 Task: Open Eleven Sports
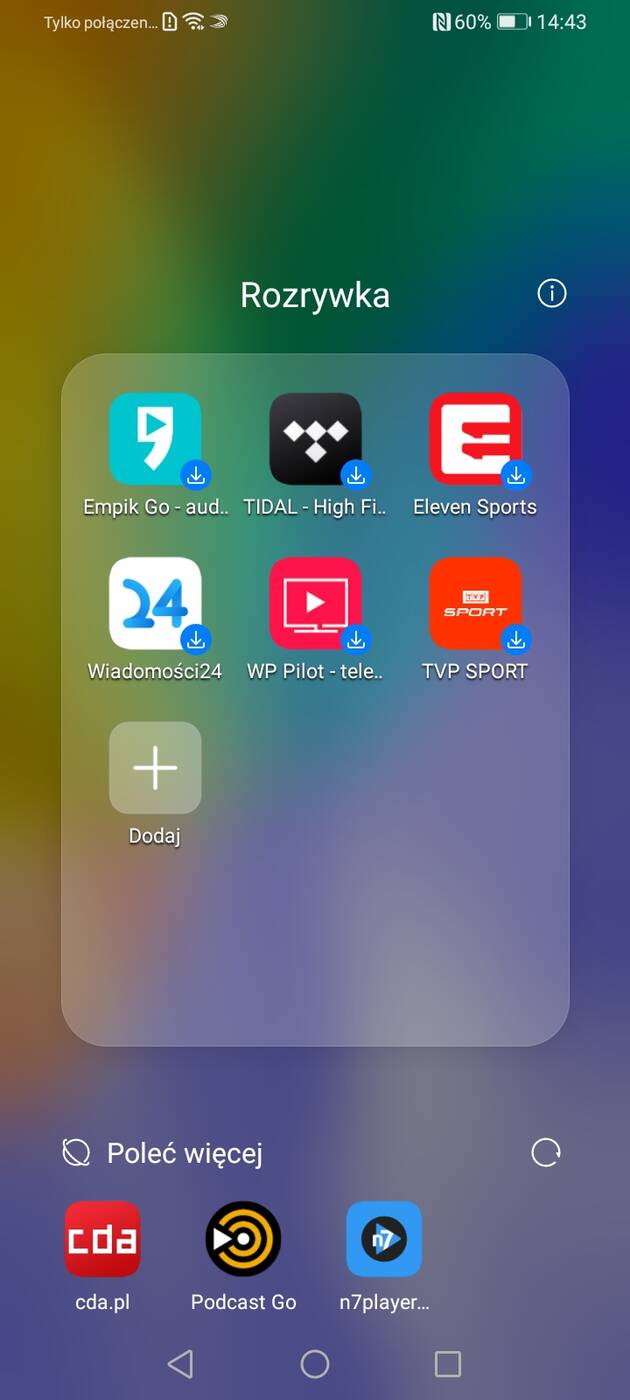475,440
